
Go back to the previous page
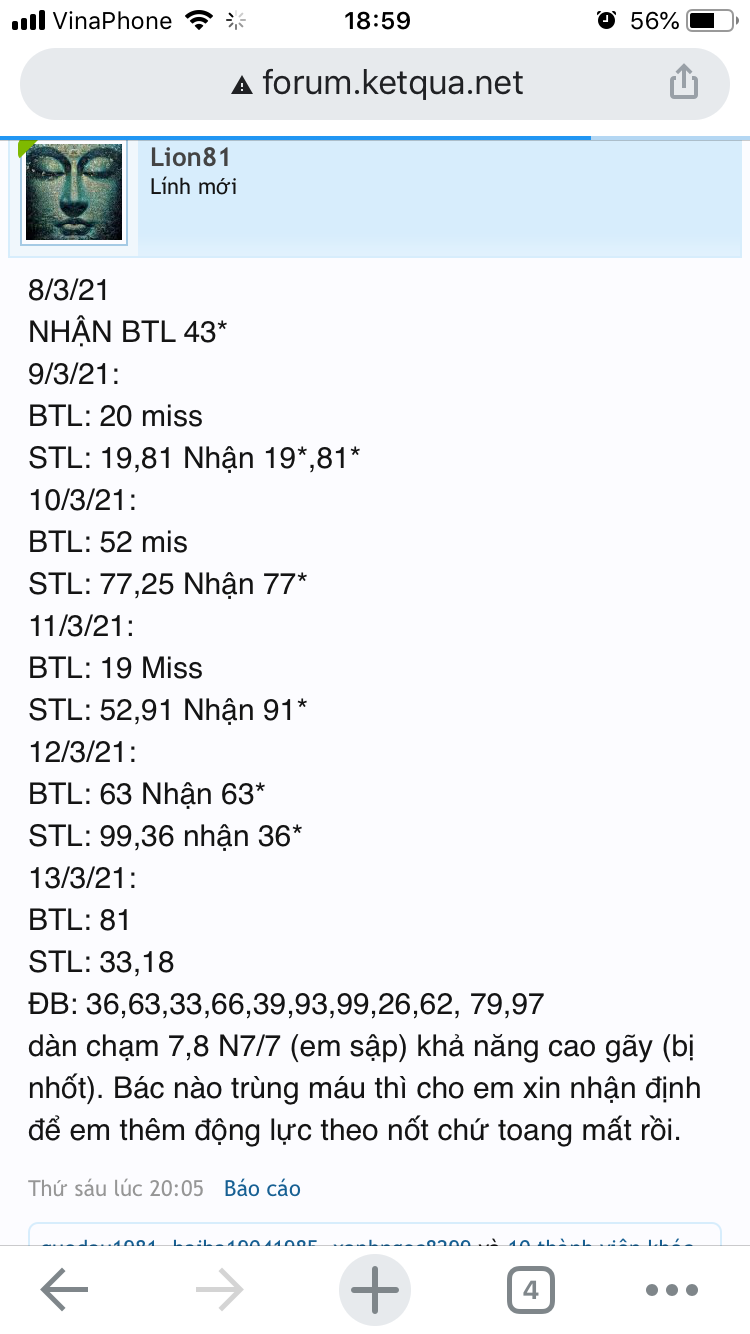click(65, 1290)
